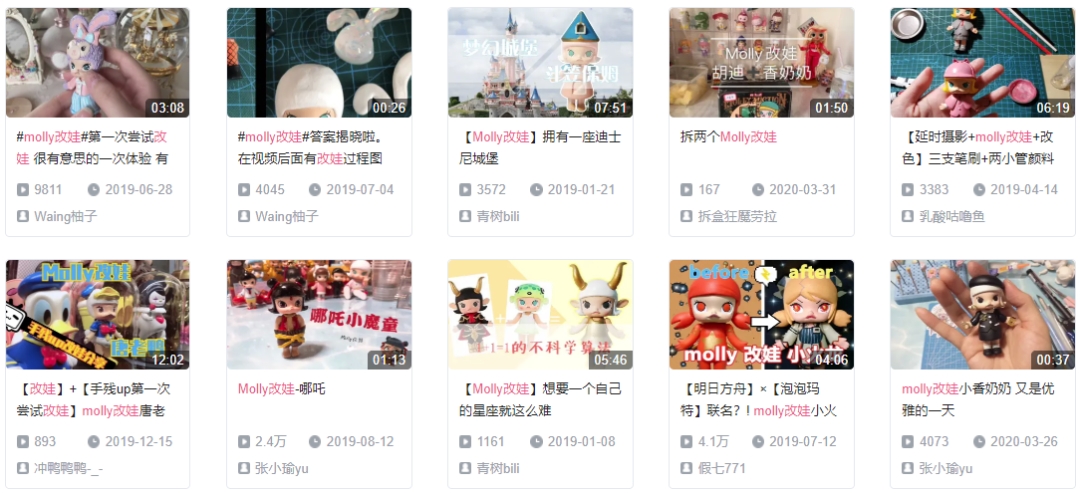1080x493 pixels.
Task: Play the molly改娃小香奶奶 video
Action: coord(982,315)
